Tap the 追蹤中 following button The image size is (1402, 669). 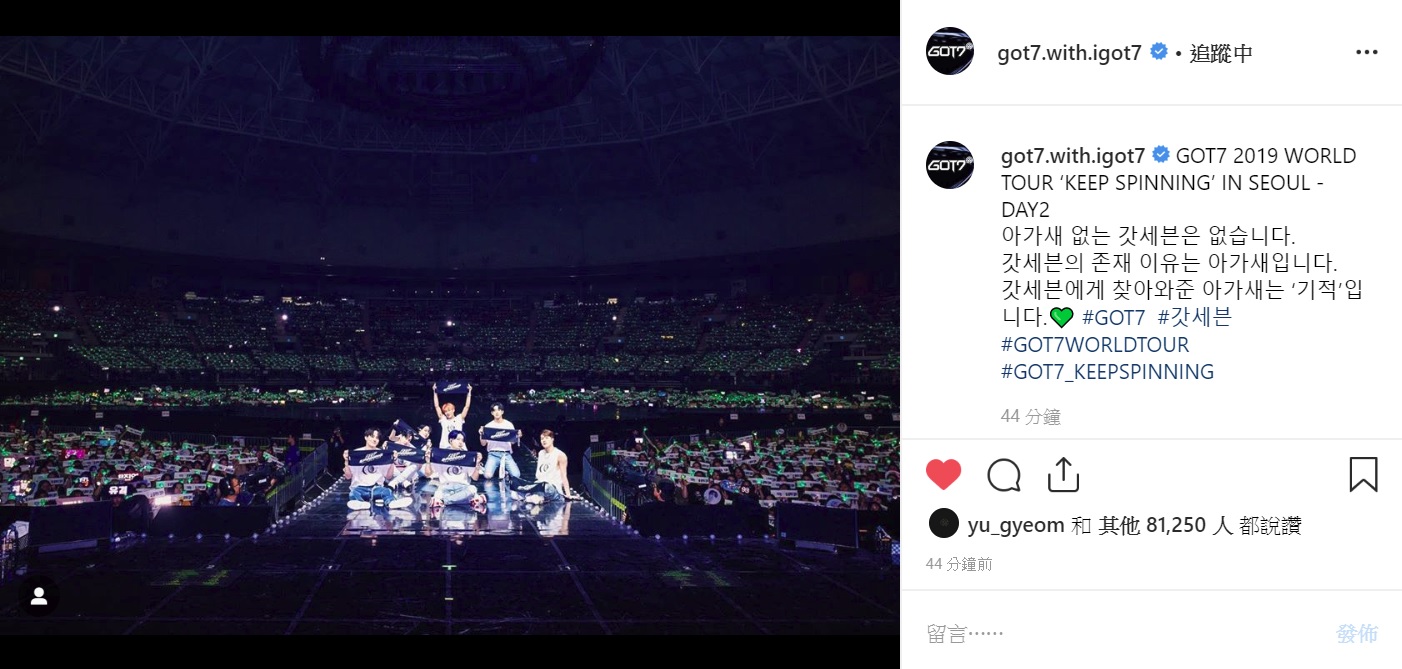(x=1221, y=53)
